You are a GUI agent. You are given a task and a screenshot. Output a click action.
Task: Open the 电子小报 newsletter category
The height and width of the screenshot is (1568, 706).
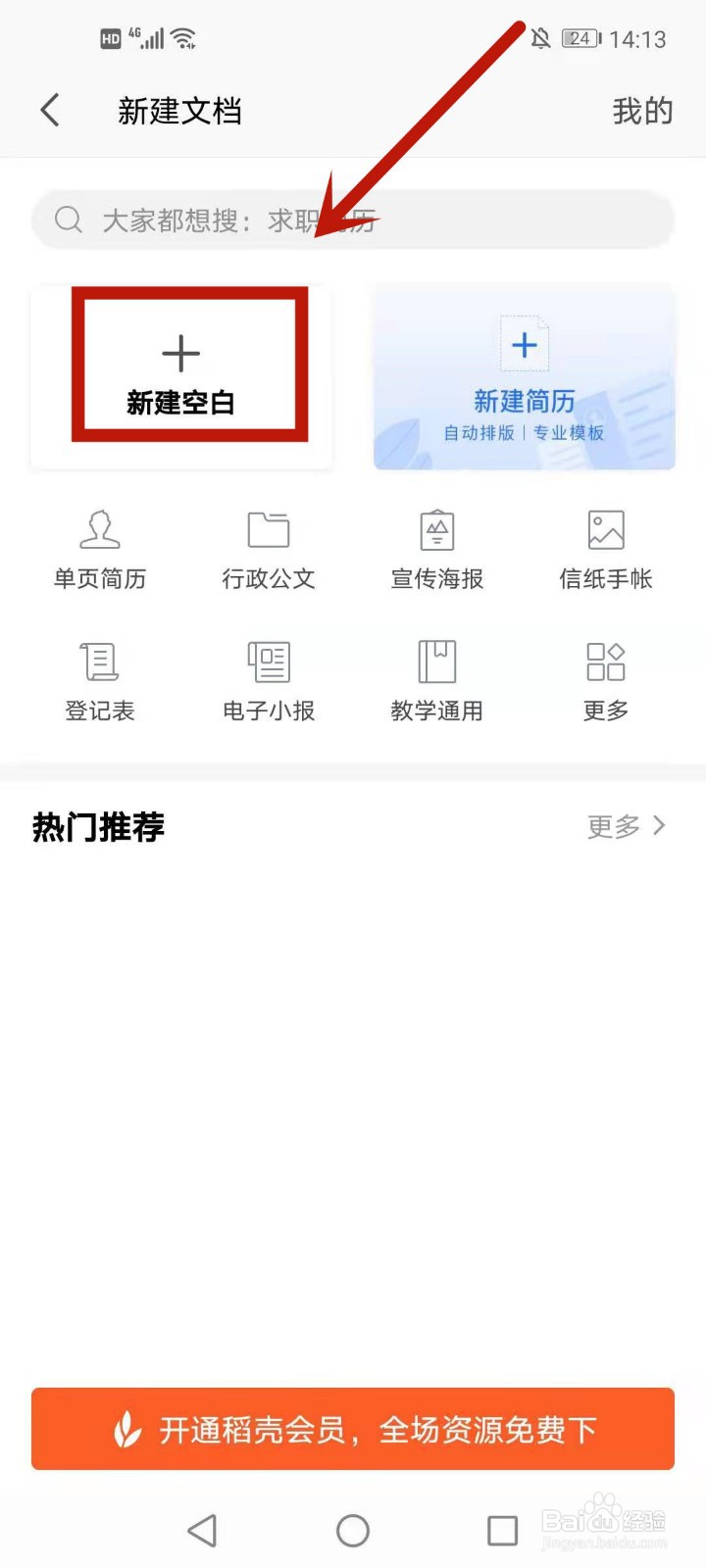pos(268,678)
